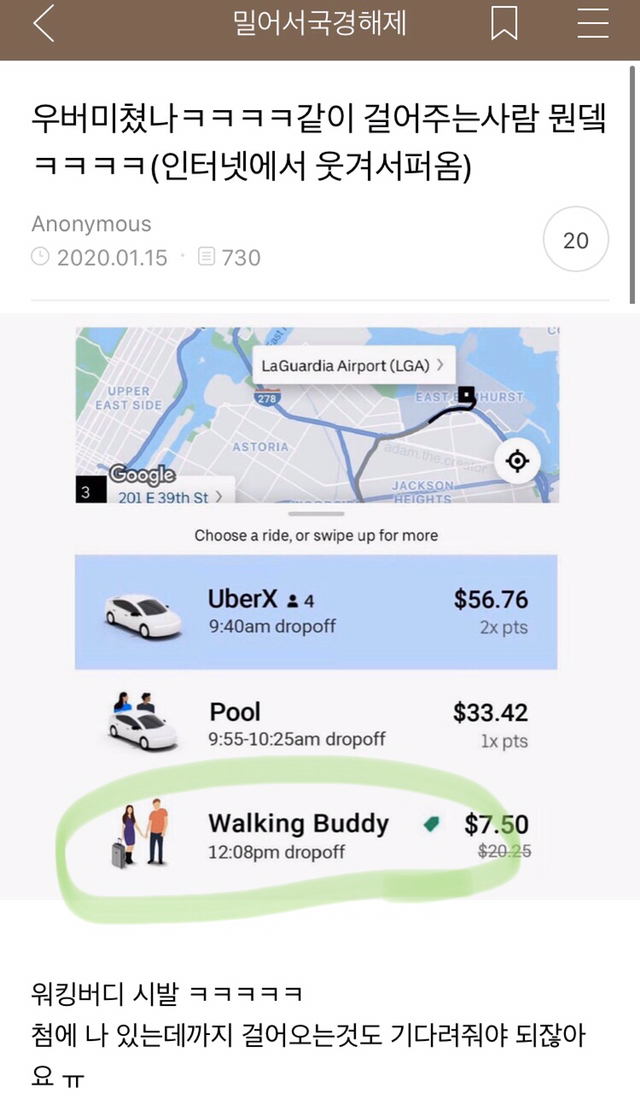This screenshot has height=1104, width=640.
Task: Bookmark this post
Action: (x=504, y=25)
